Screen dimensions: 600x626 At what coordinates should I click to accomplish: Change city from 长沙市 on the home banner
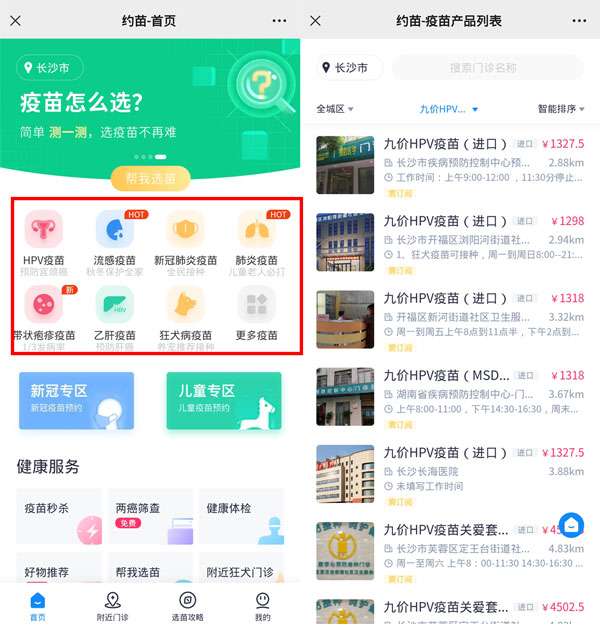coord(51,68)
